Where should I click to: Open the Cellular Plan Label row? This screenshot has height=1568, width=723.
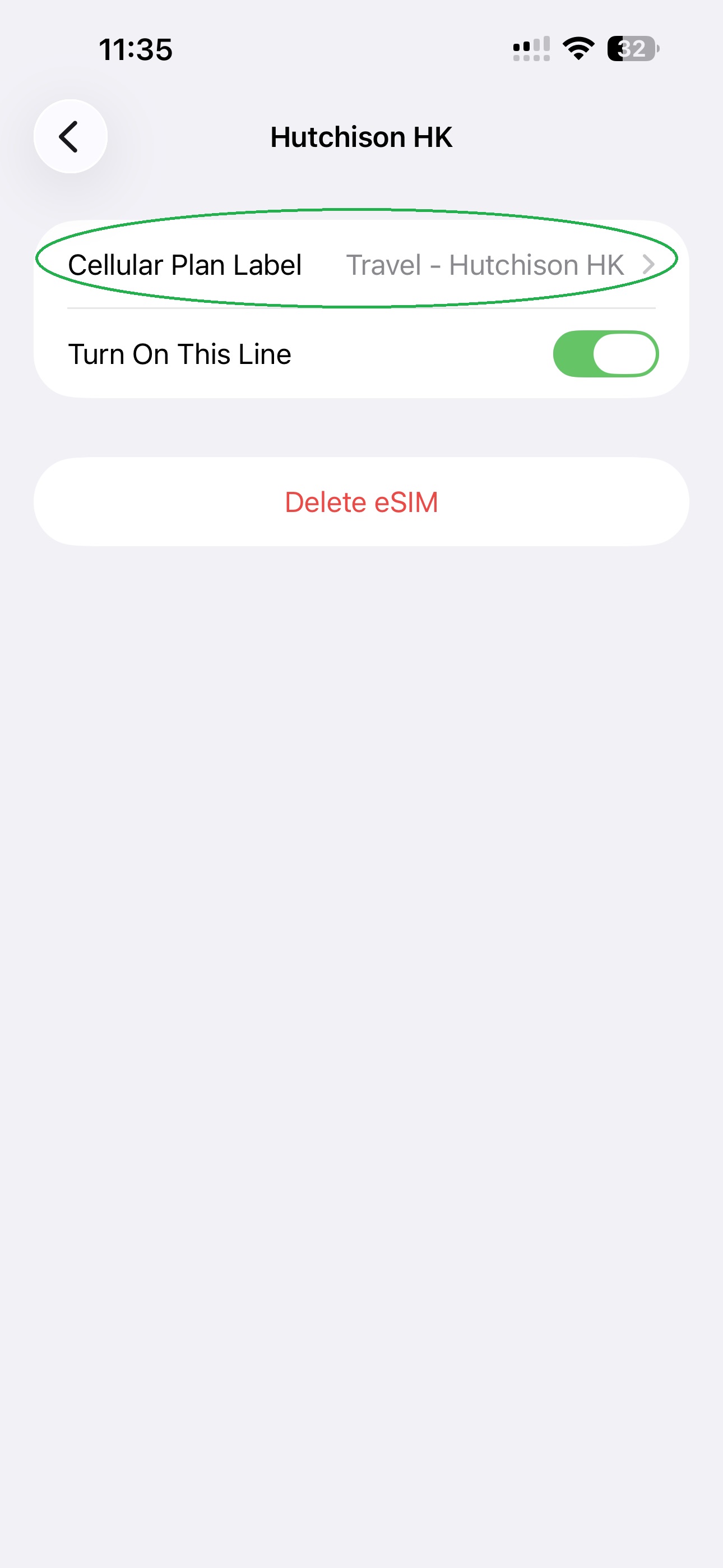tap(361, 265)
